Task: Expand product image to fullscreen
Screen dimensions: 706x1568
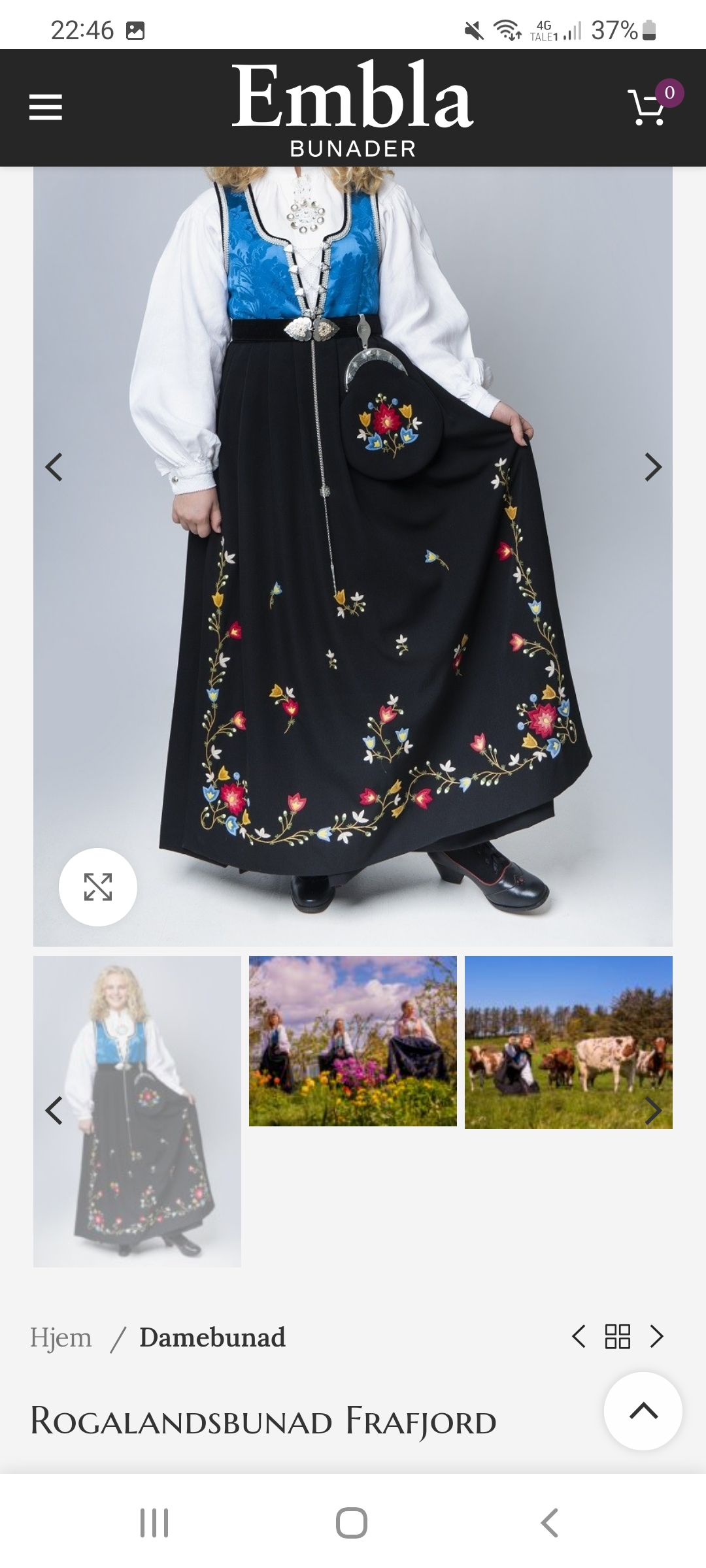Action: point(98,887)
